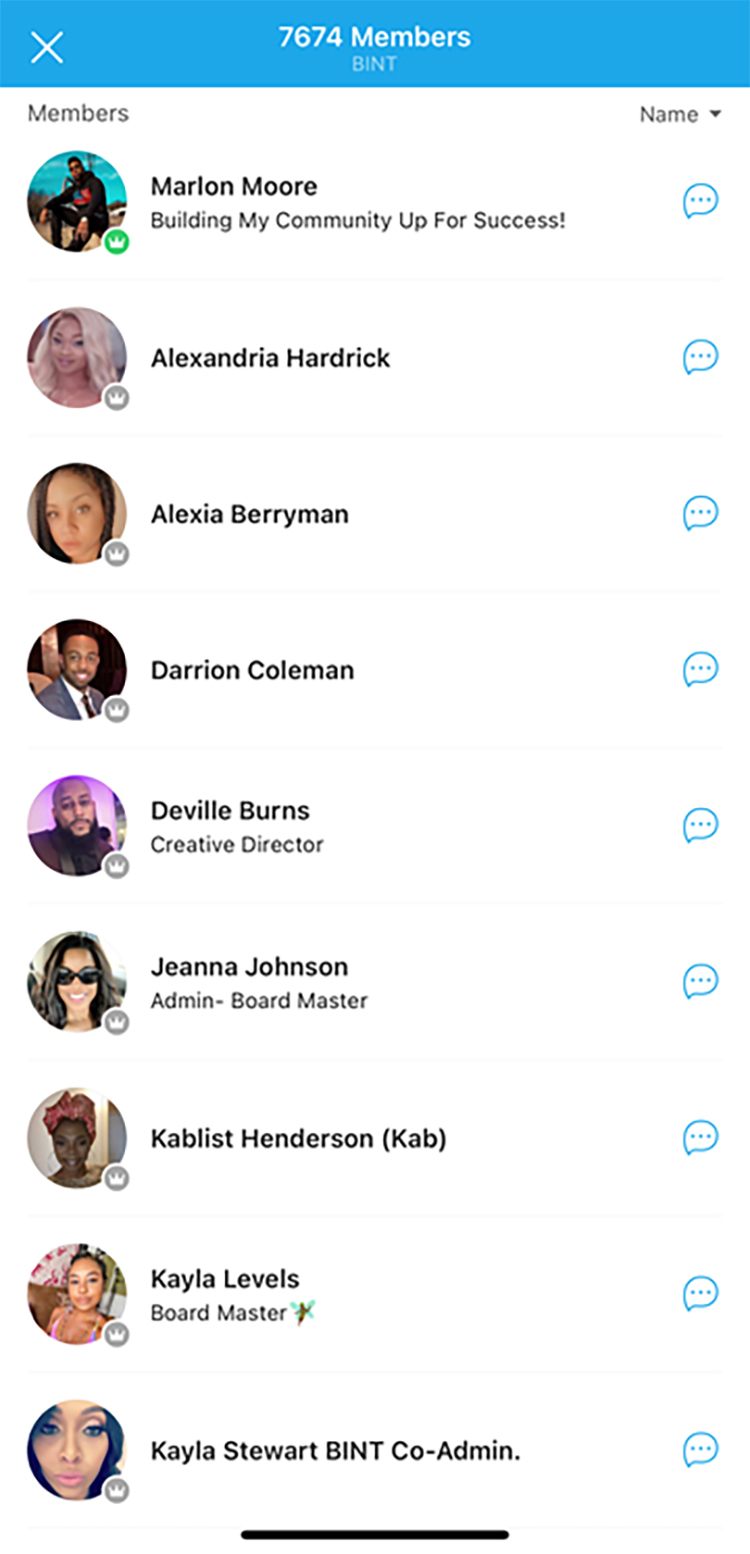This screenshot has height=1554, width=750.
Task: Close the members list with the X
Action: point(47,46)
